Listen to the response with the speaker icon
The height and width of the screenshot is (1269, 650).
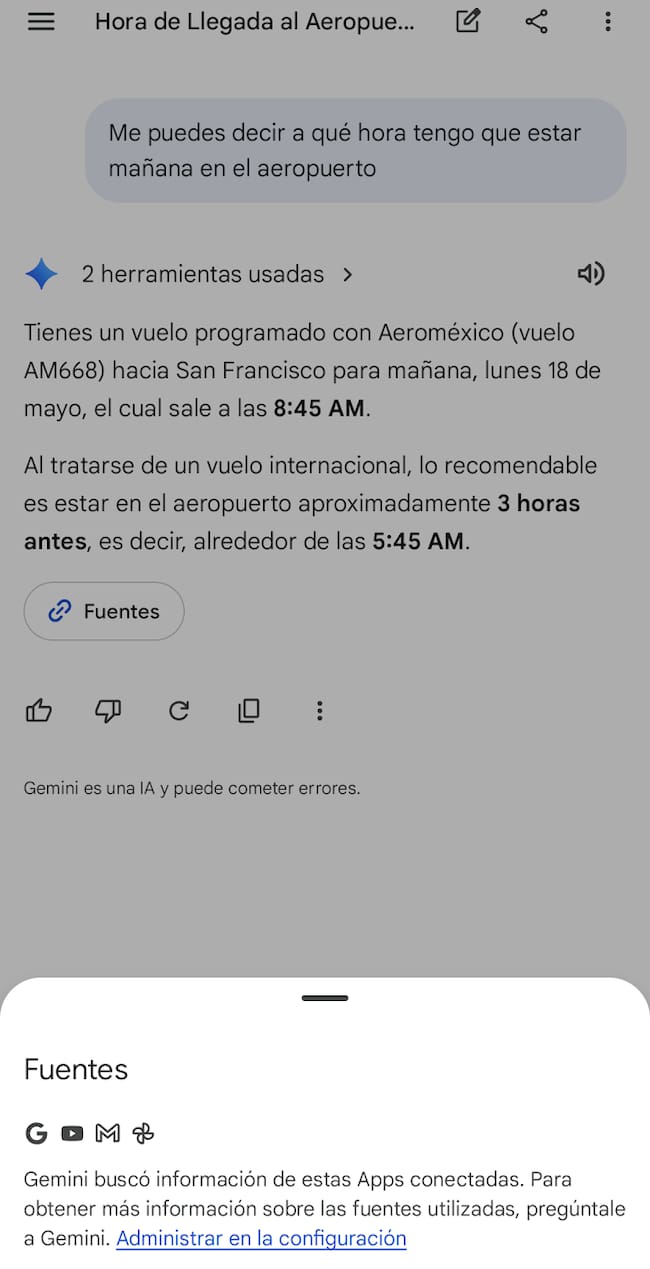pyautogui.click(x=591, y=274)
